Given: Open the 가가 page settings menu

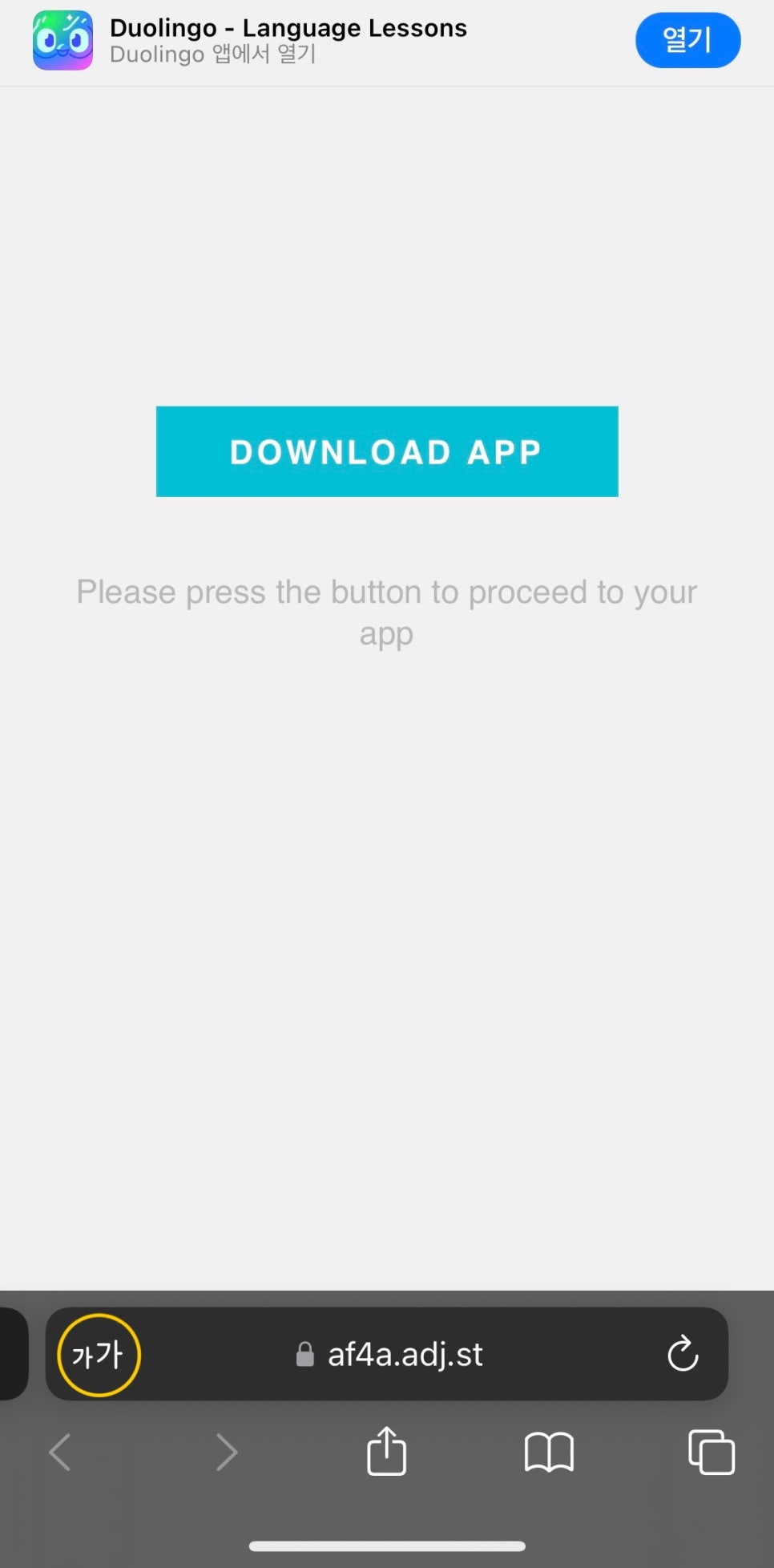Looking at the screenshot, I should (99, 1355).
